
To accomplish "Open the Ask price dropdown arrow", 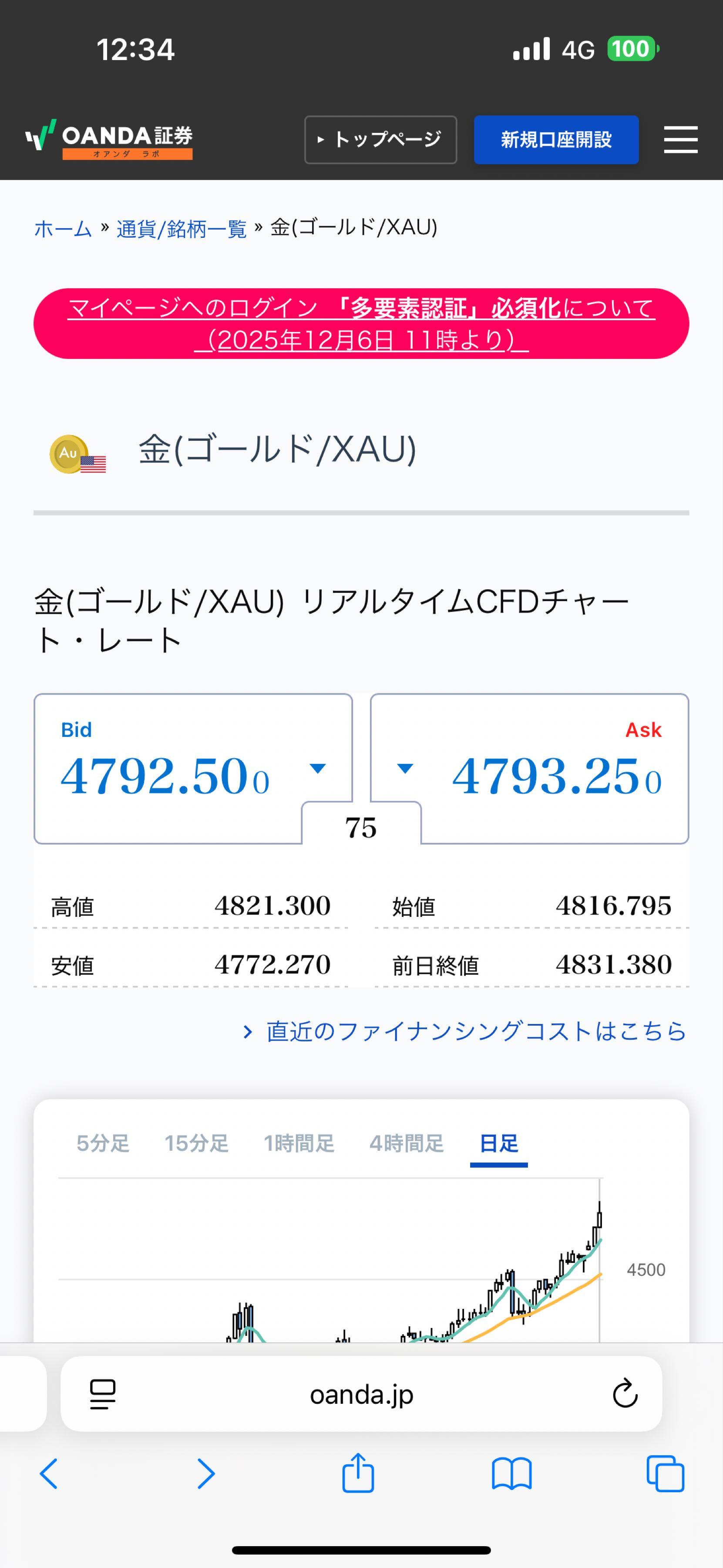I will tap(405, 769).
